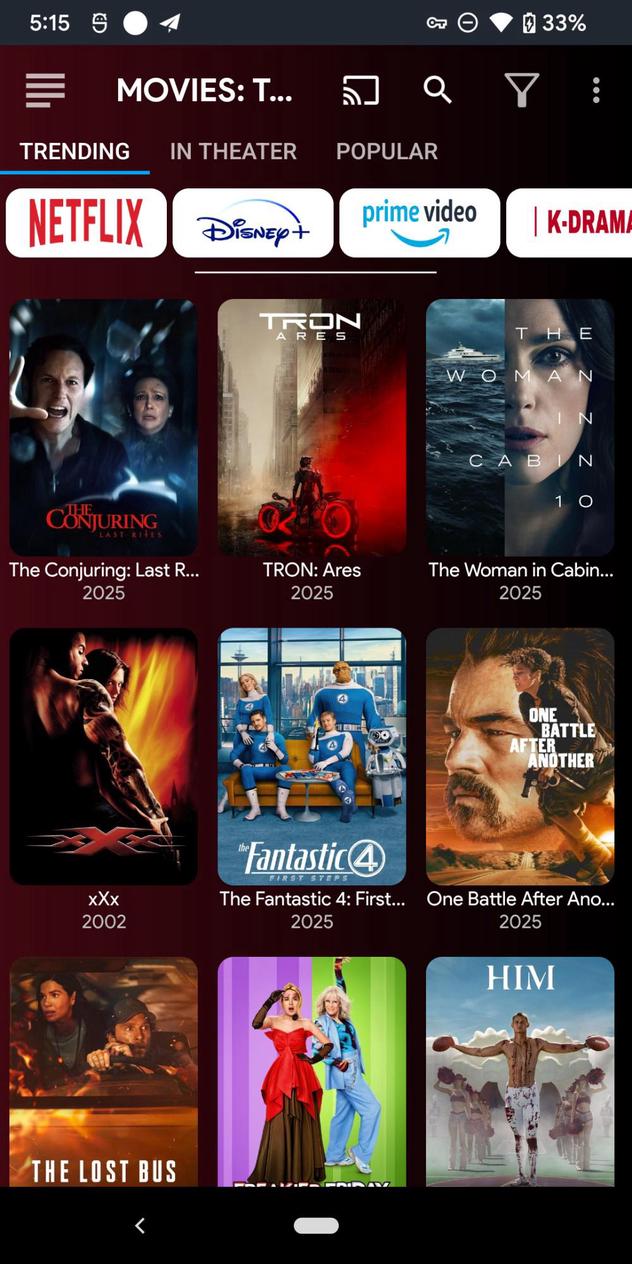Browse the K-Drama category
This screenshot has height=1264, width=632.
click(x=570, y=223)
